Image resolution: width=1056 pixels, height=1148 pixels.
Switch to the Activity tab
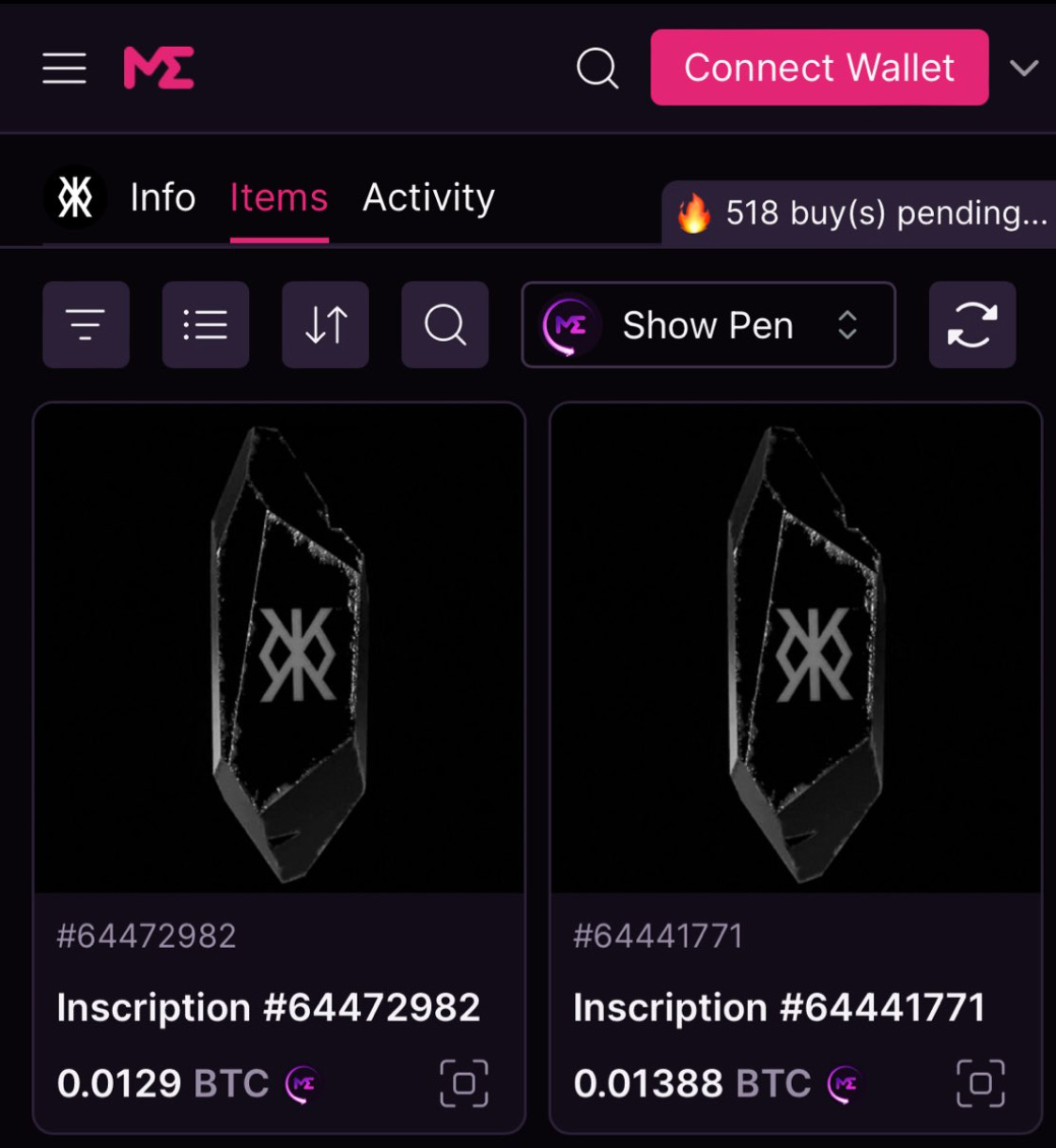428,197
